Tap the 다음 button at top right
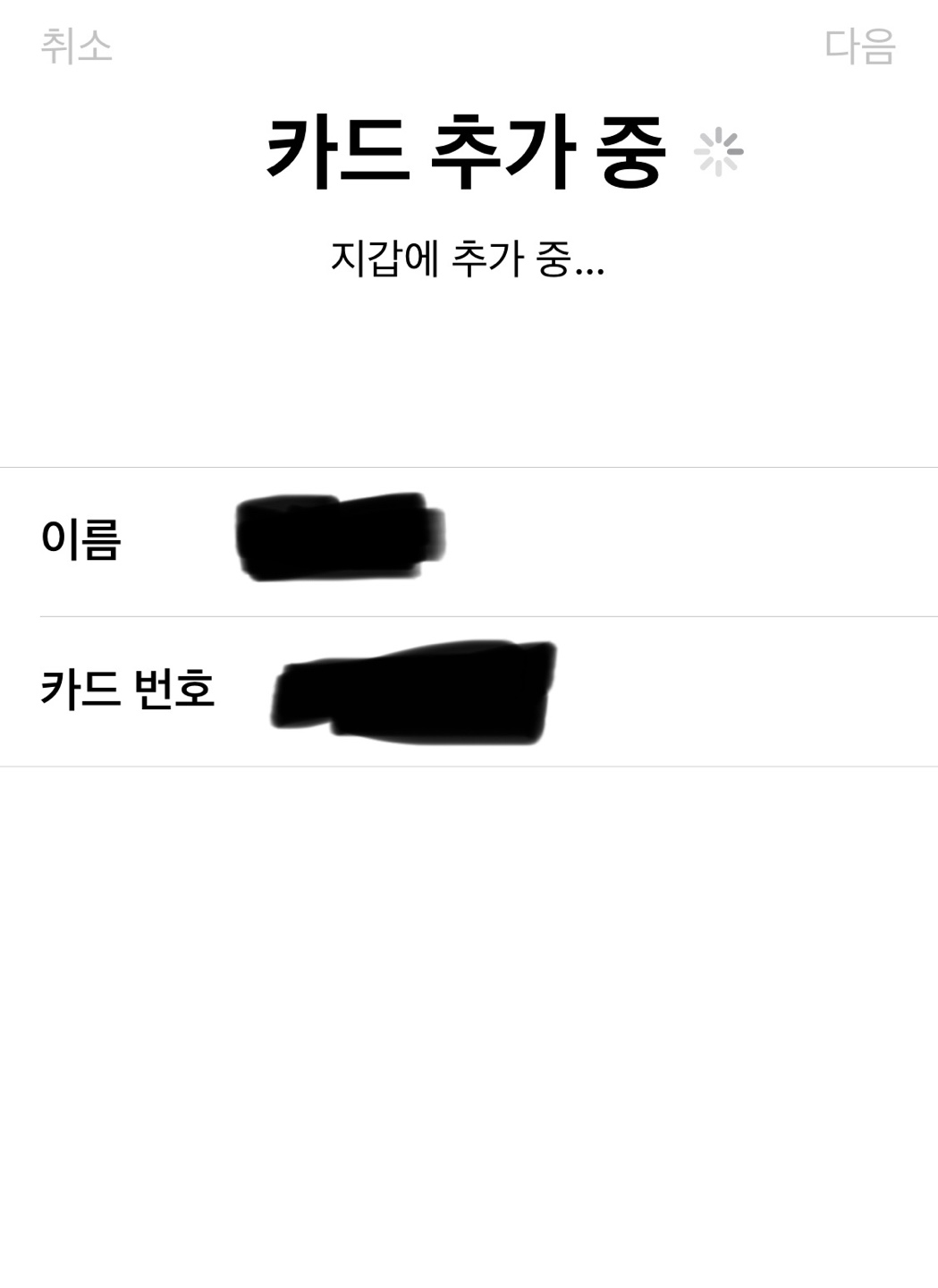938x1288 pixels. point(861,49)
